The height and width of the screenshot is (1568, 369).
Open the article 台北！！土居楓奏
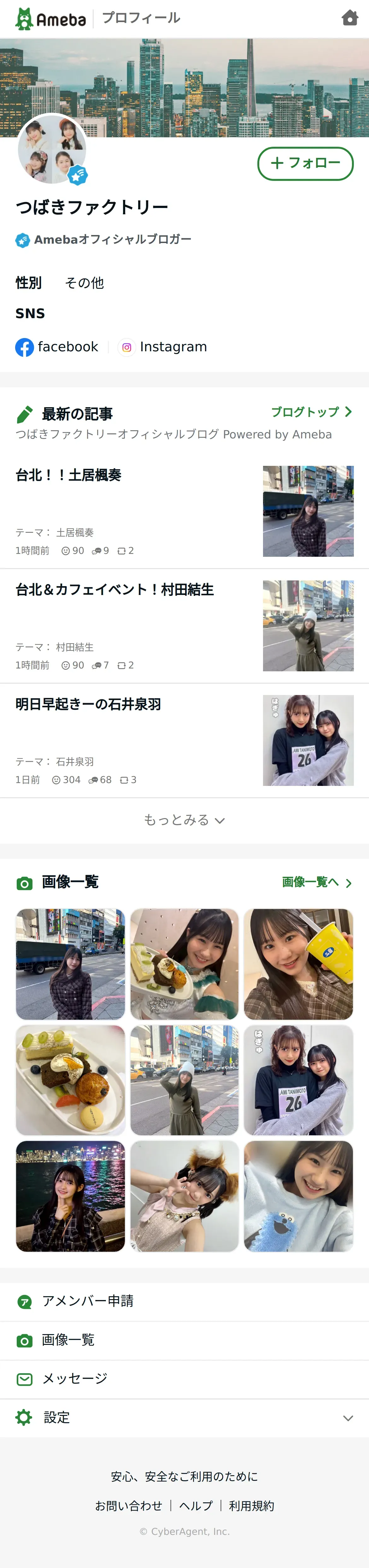pyautogui.click(x=69, y=475)
